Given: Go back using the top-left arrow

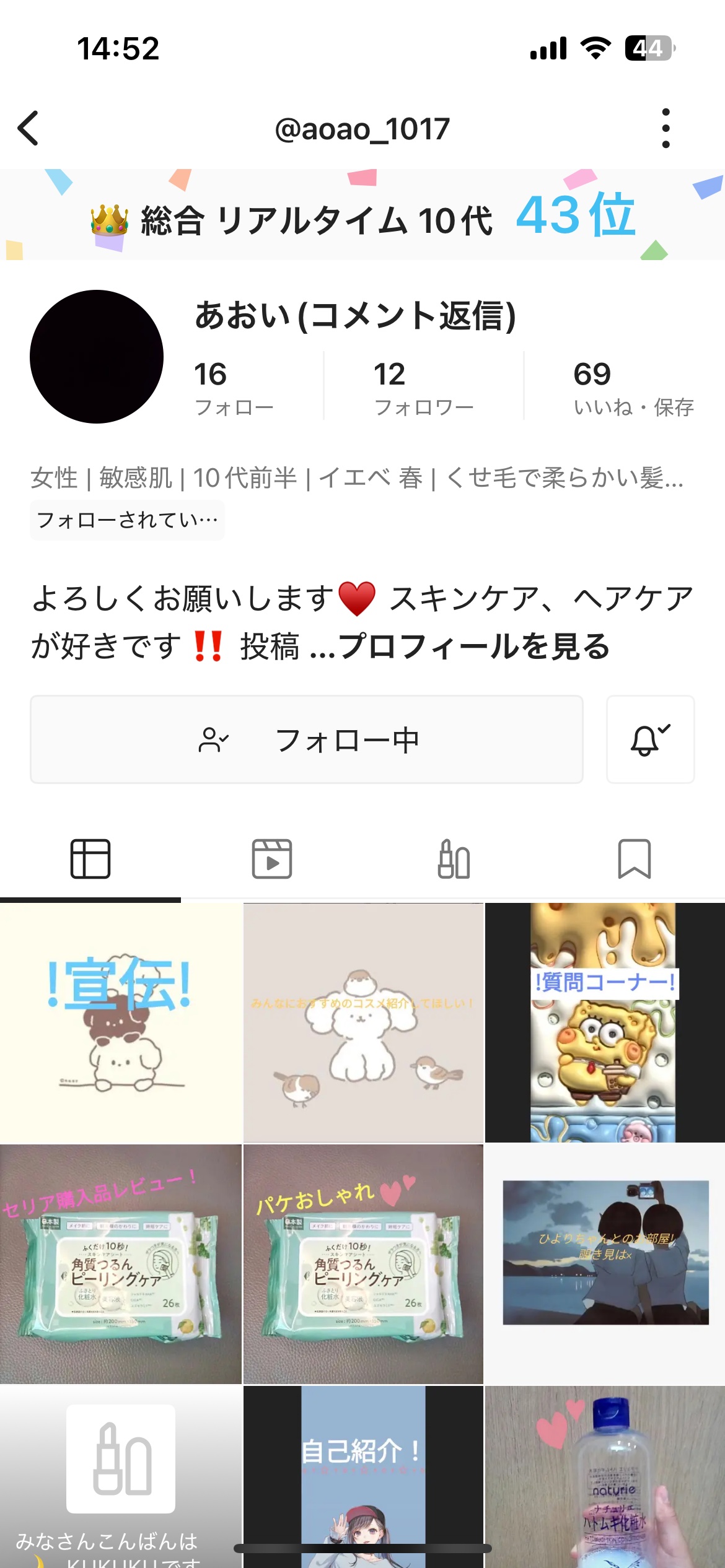Looking at the screenshot, I should tap(29, 128).
